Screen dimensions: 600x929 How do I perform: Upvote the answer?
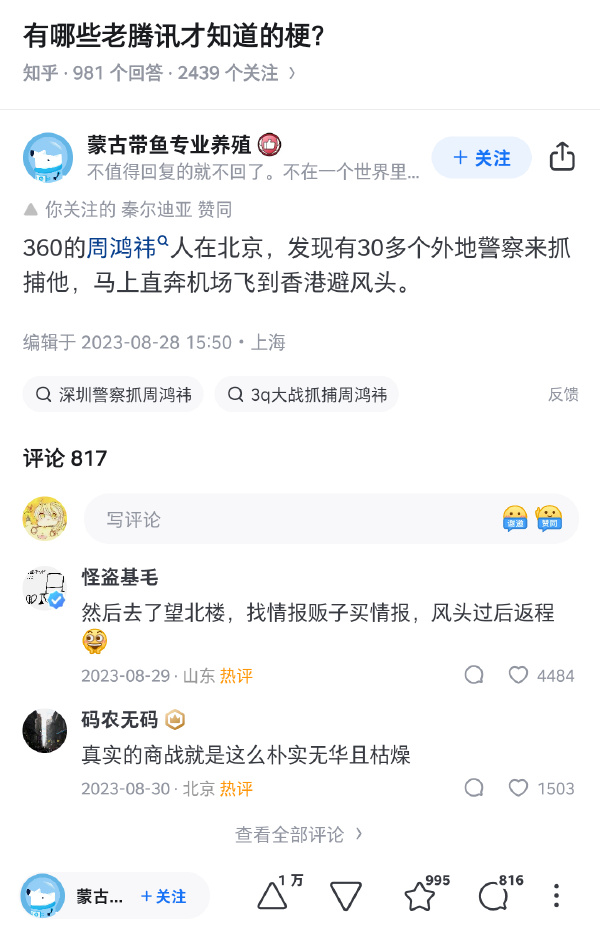click(x=273, y=896)
